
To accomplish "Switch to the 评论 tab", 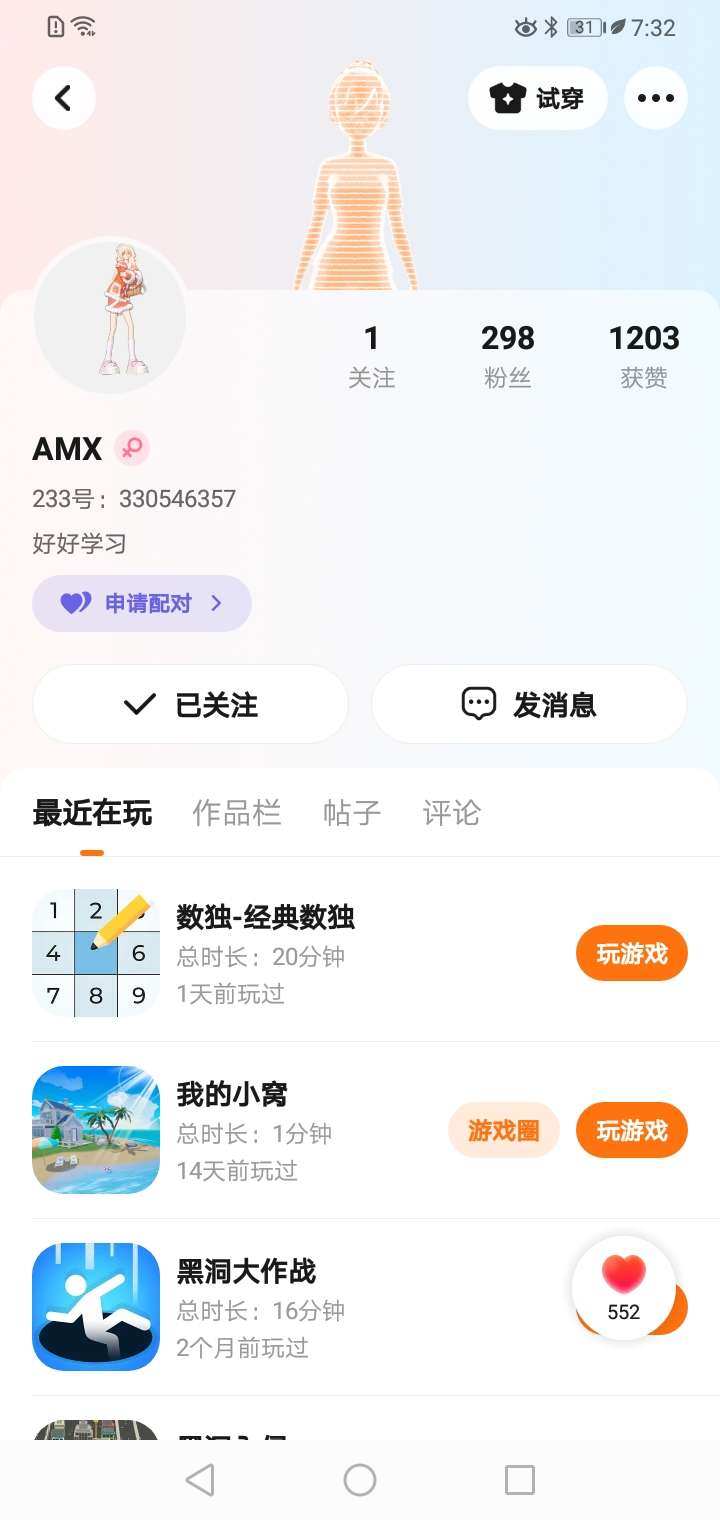I will pos(452,813).
